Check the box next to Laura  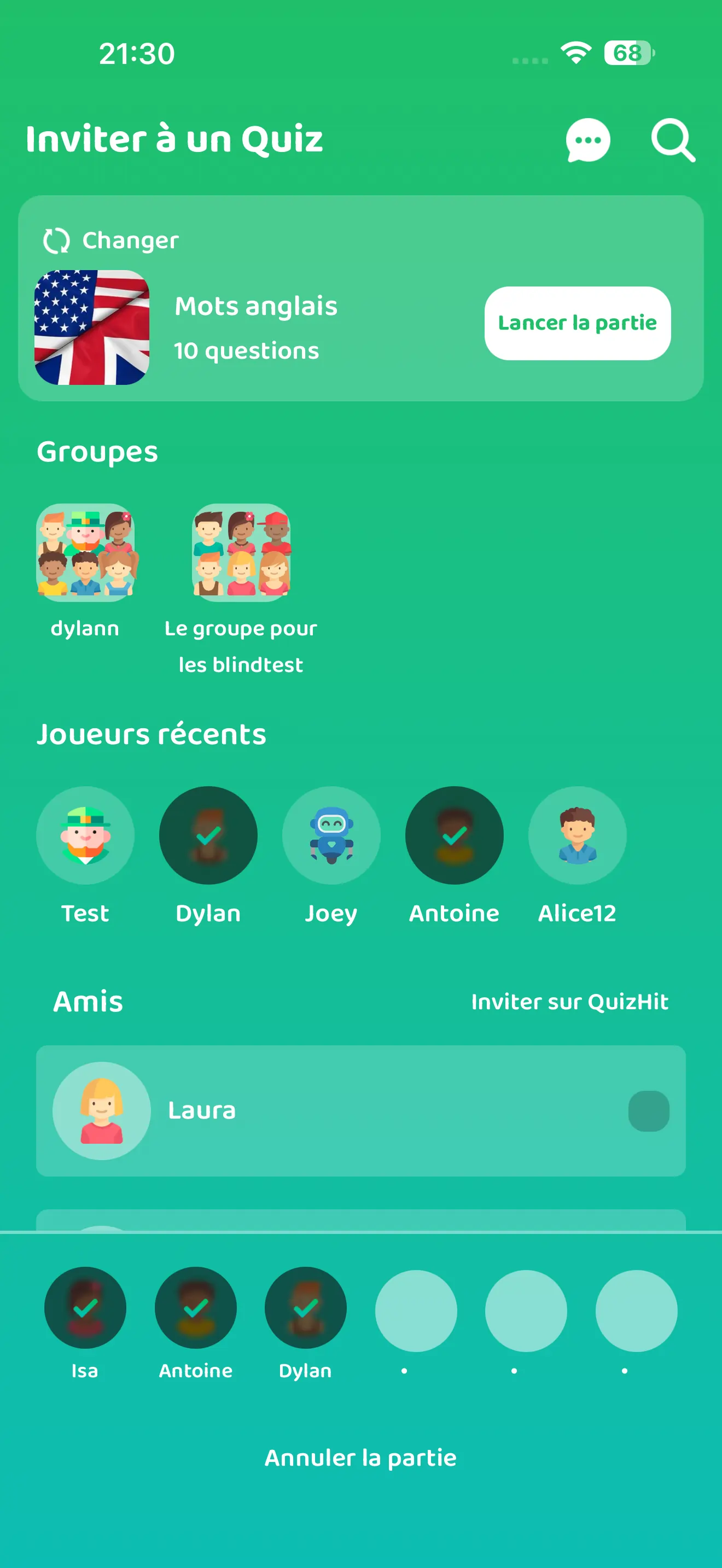pyautogui.click(x=648, y=1111)
